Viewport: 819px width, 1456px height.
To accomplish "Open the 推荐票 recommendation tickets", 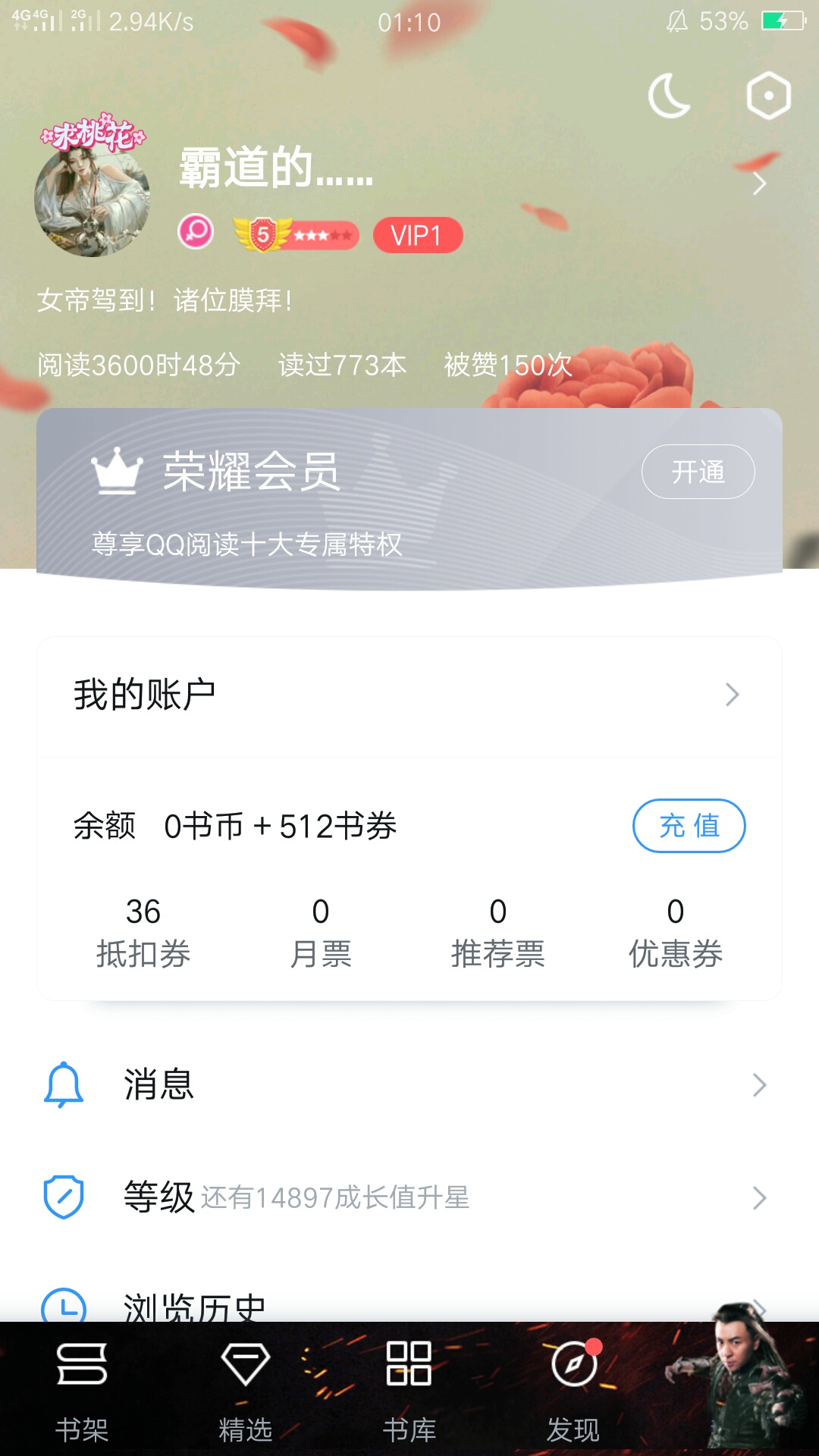I will [x=498, y=933].
